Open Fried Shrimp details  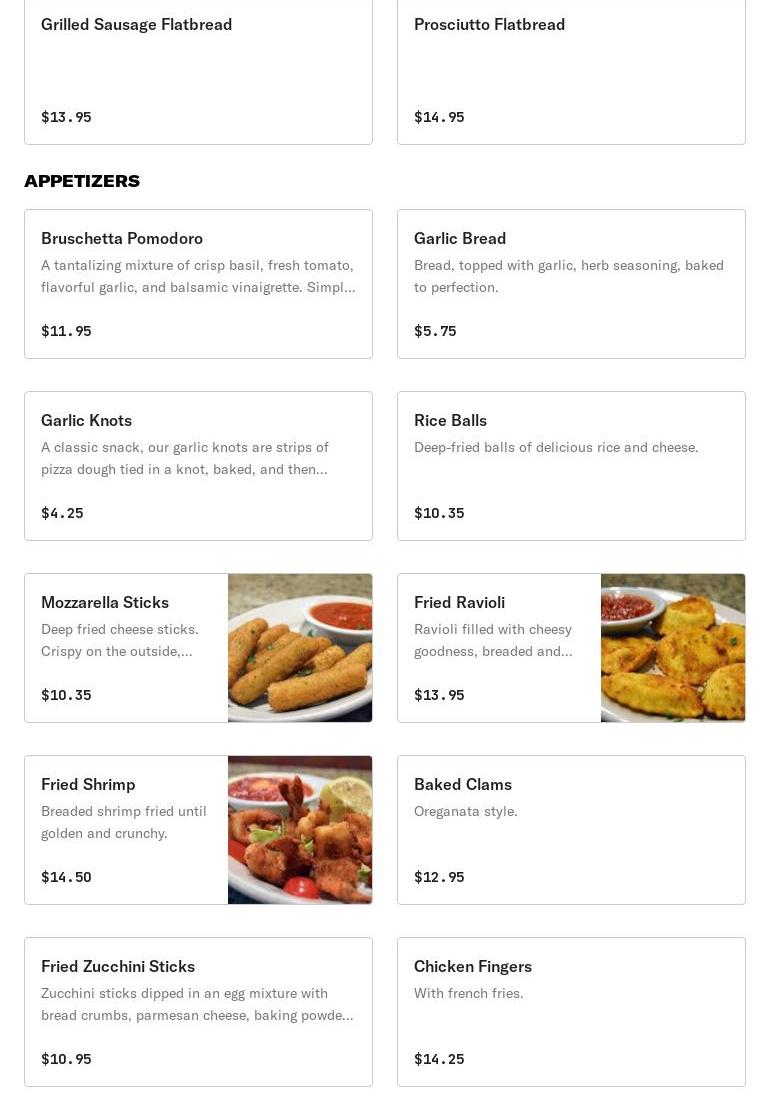198,830
